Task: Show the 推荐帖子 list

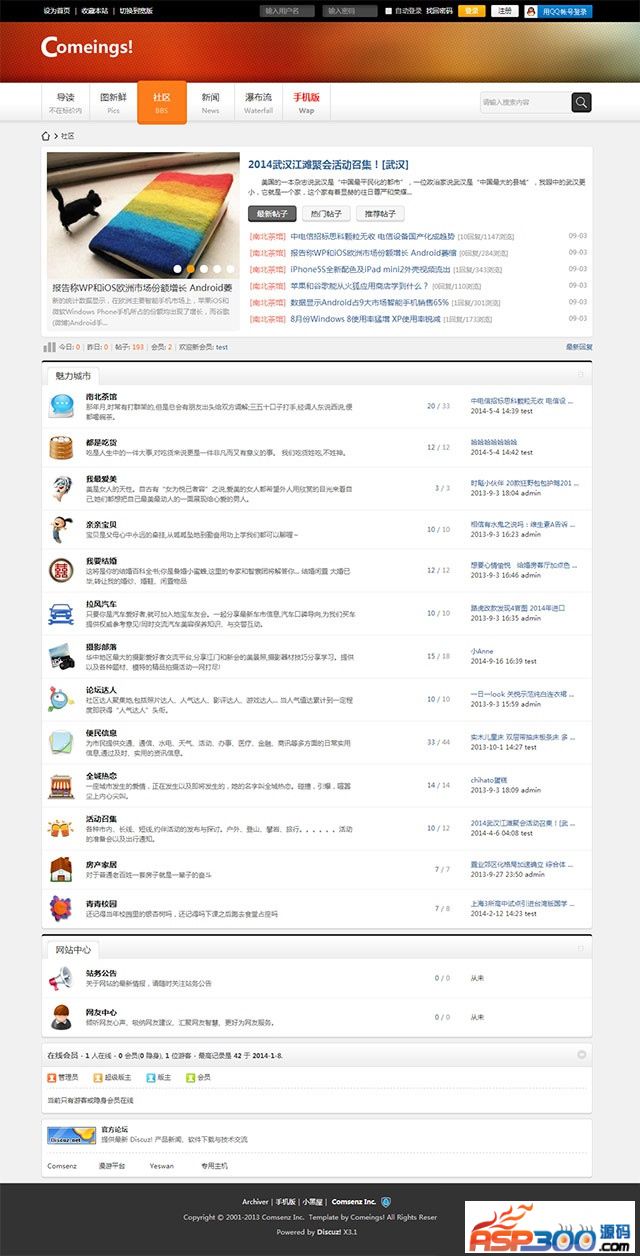Action: [x=380, y=213]
